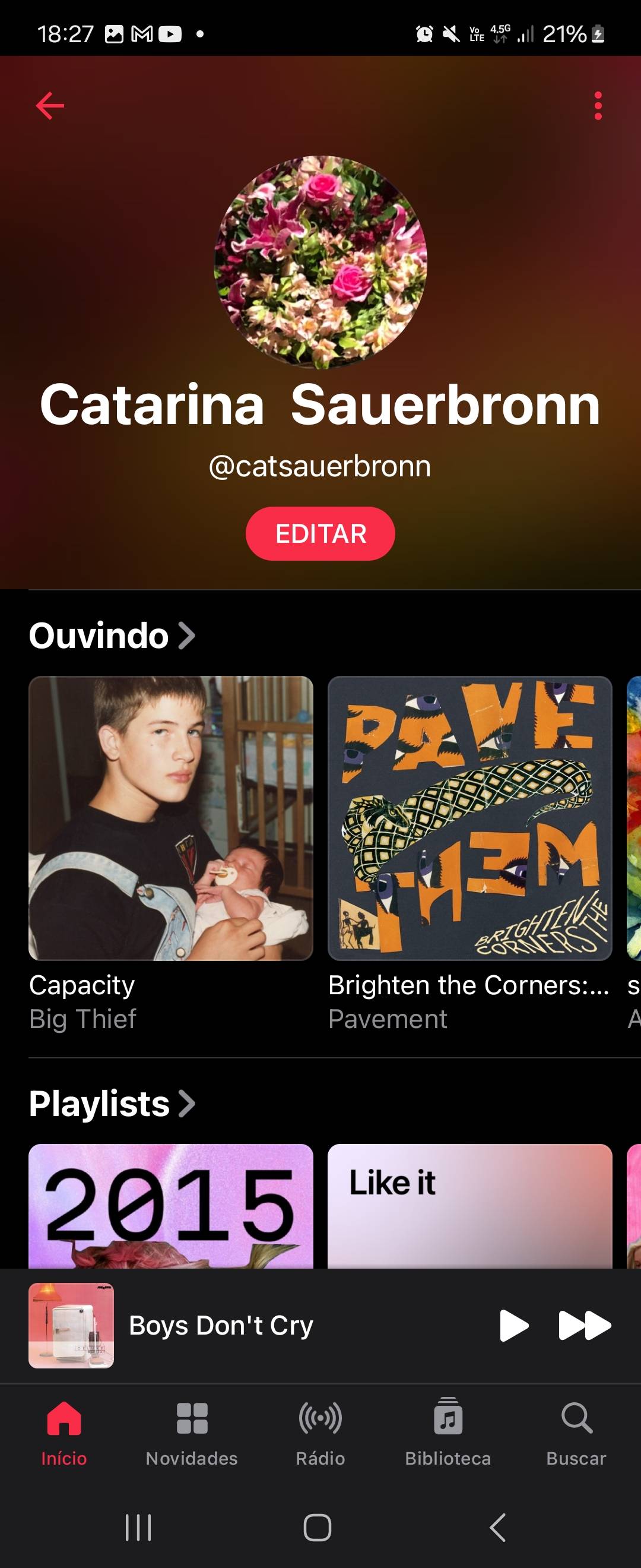Expand the Ouvindo section

pyautogui.click(x=112, y=636)
